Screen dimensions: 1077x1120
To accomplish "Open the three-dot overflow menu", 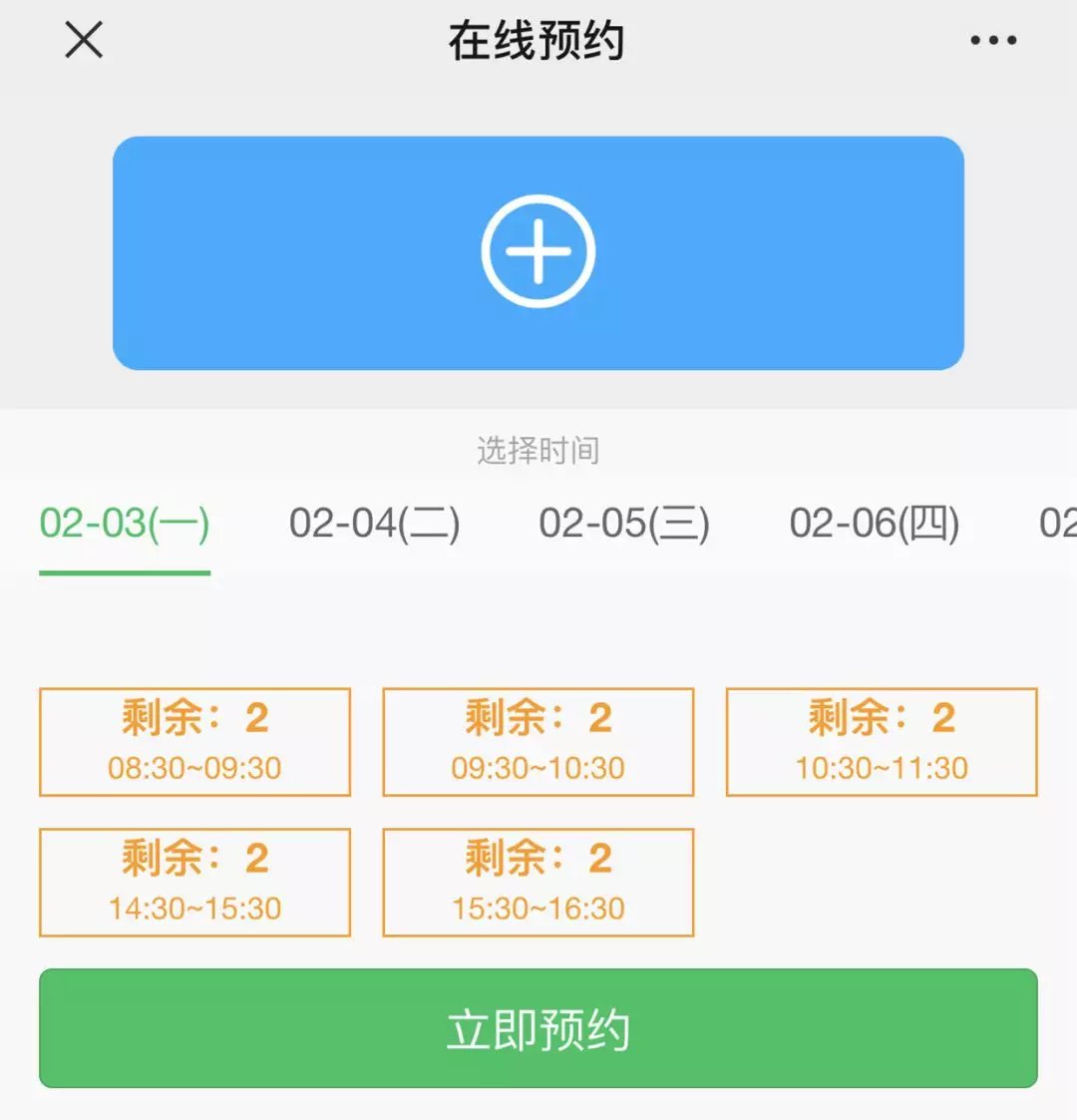I will point(993,41).
